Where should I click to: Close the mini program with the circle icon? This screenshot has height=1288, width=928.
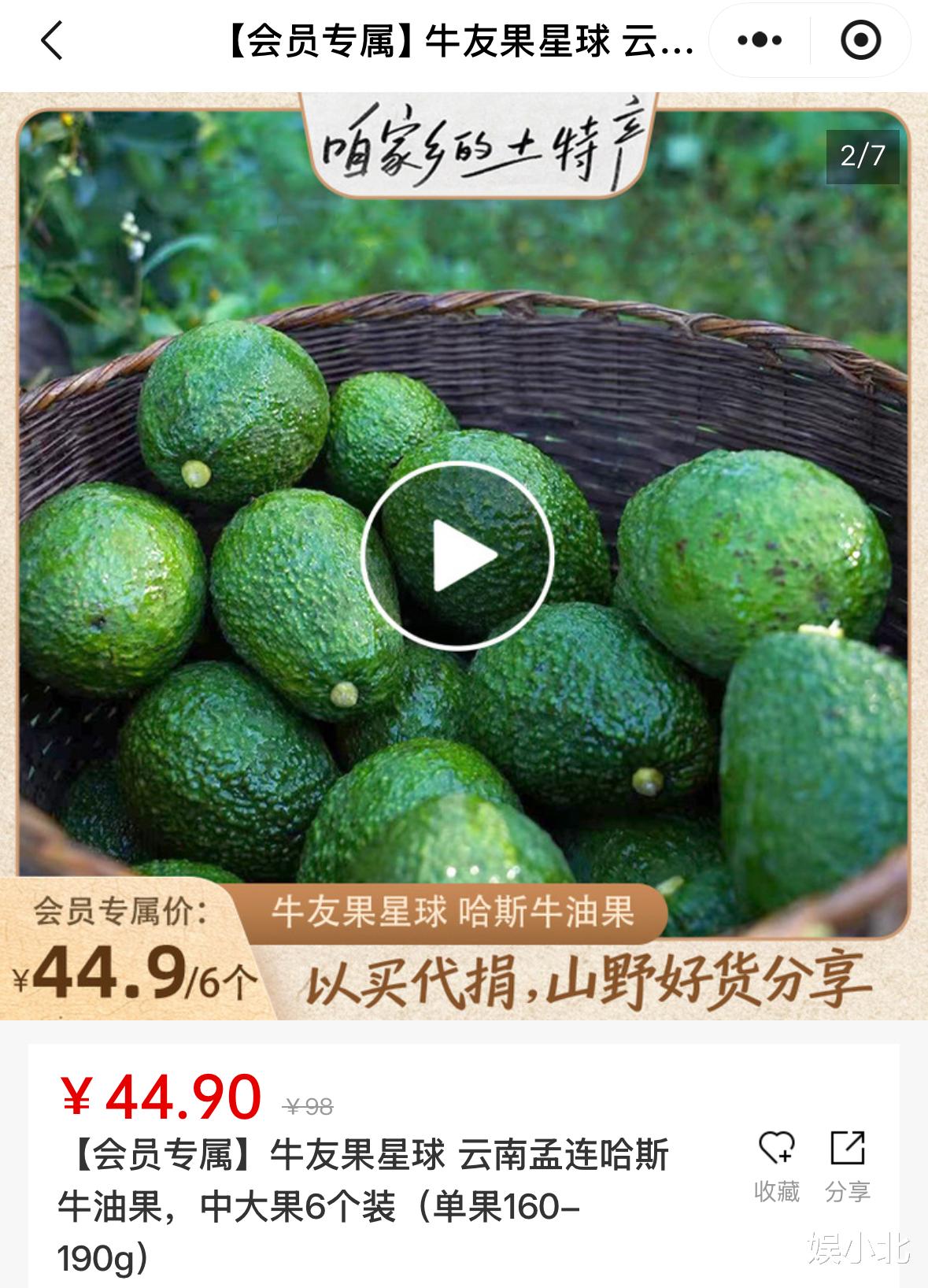860,40
